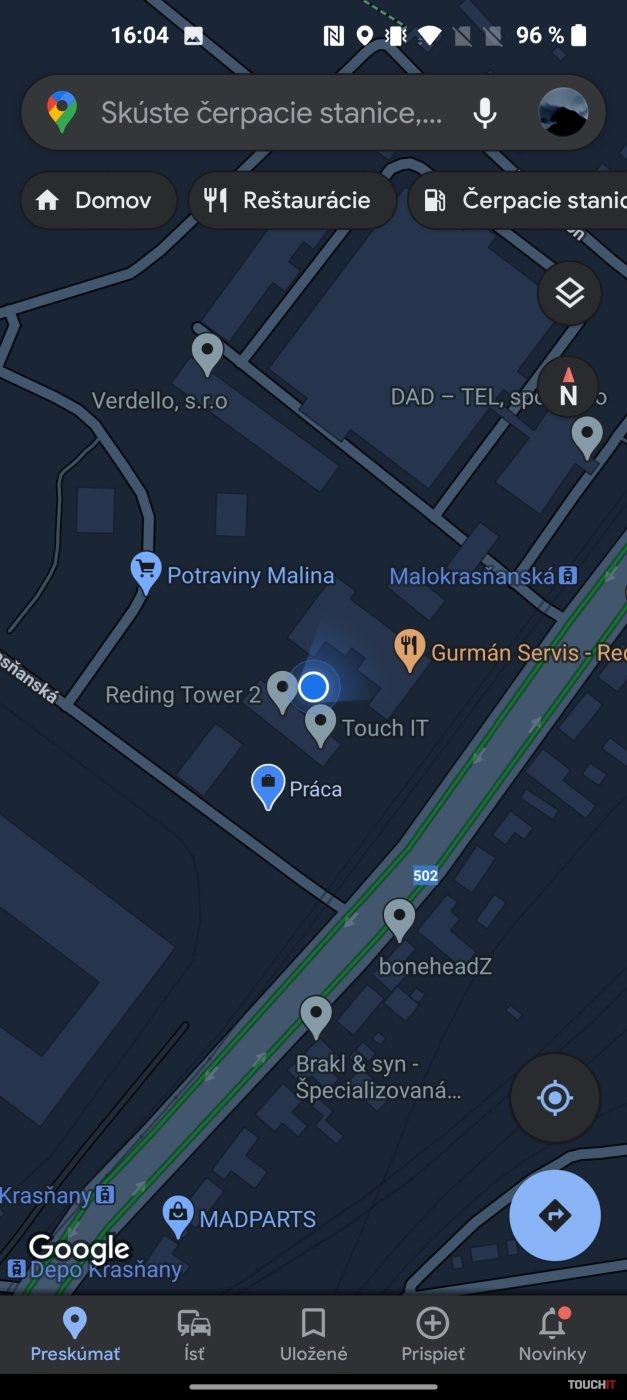Switch to the Prispieť tab
The width and height of the screenshot is (627, 1400).
click(432, 1335)
